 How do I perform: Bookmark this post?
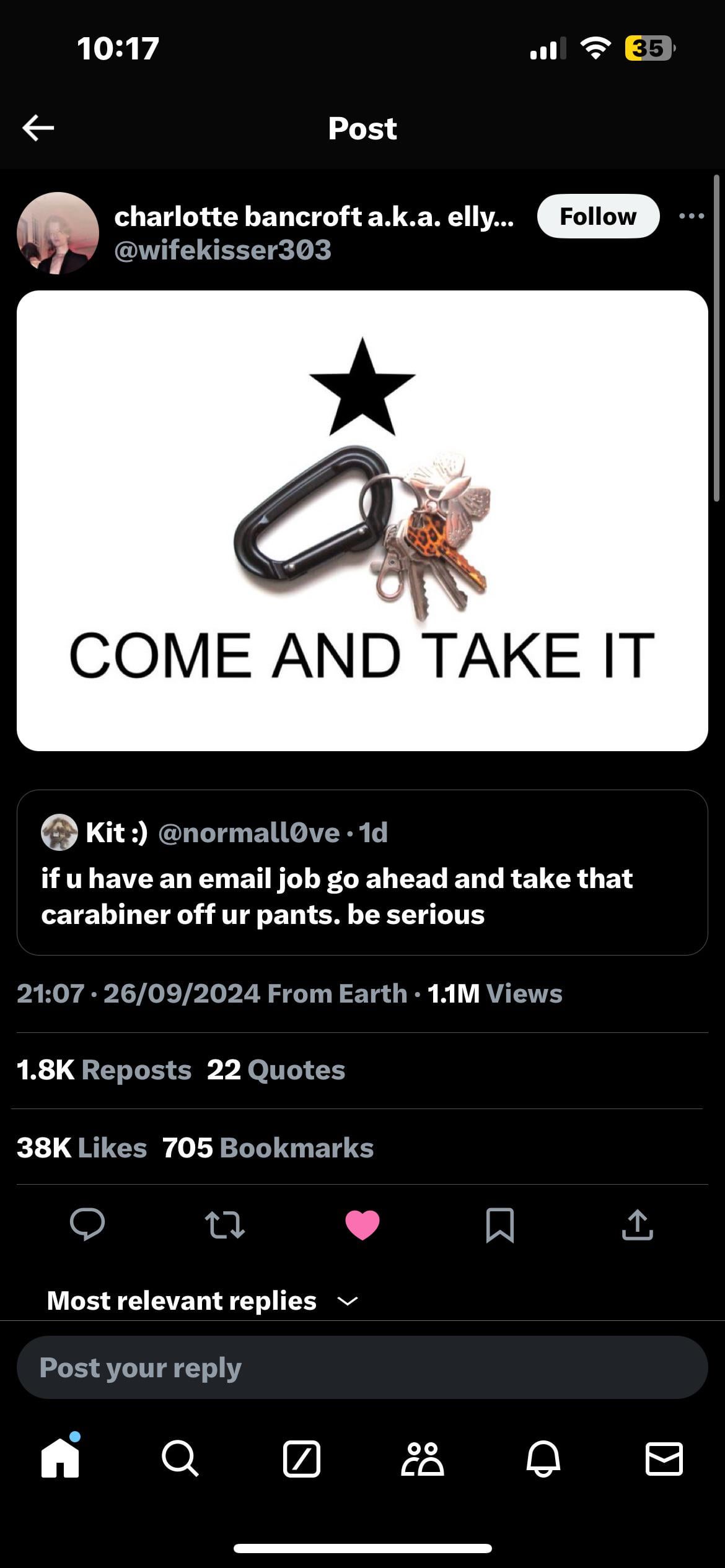click(x=500, y=1225)
